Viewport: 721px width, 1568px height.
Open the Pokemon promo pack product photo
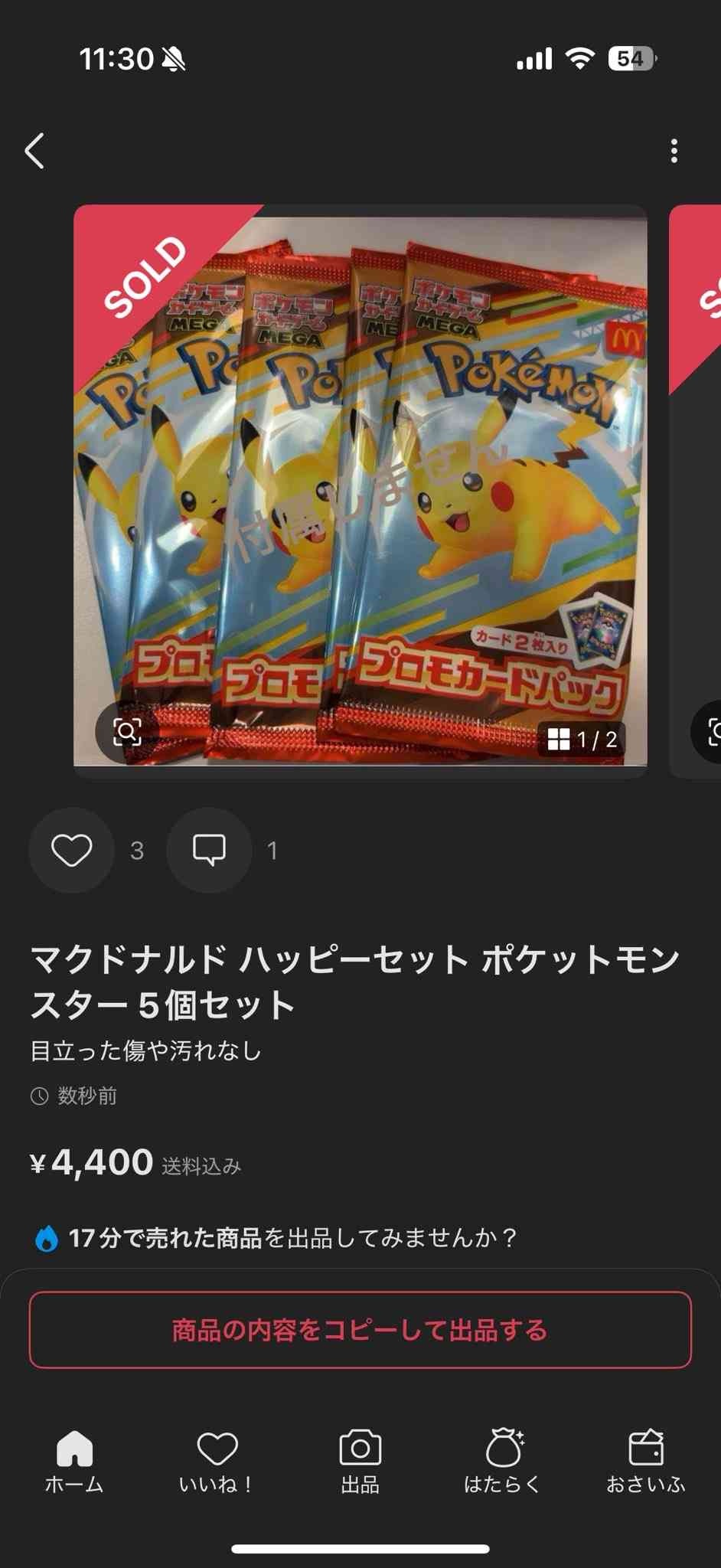(360, 490)
